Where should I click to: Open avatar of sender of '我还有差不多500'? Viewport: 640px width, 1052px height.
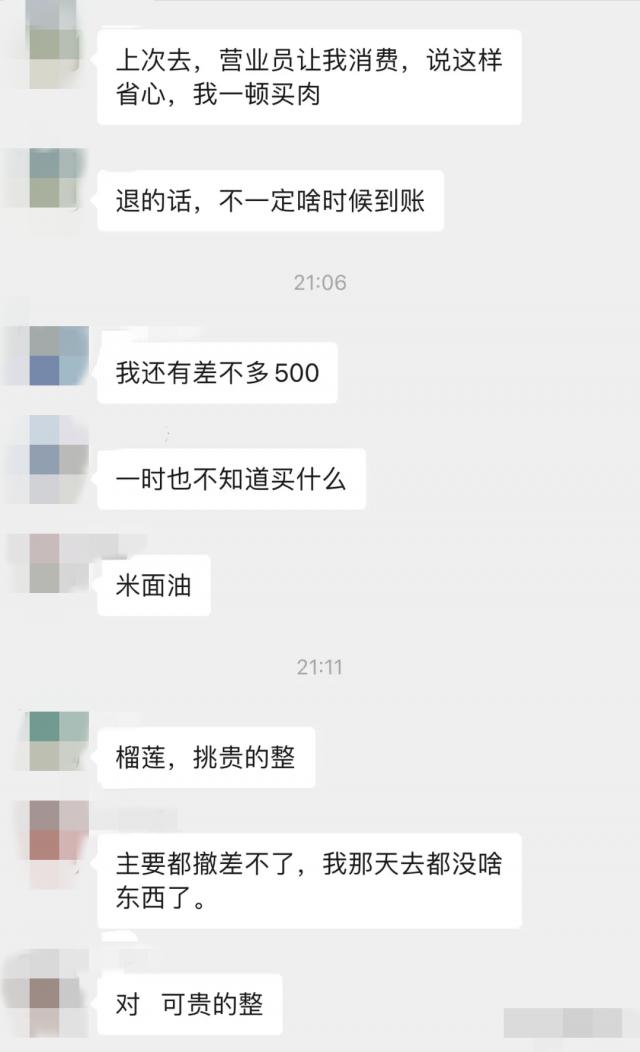(58, 356)
